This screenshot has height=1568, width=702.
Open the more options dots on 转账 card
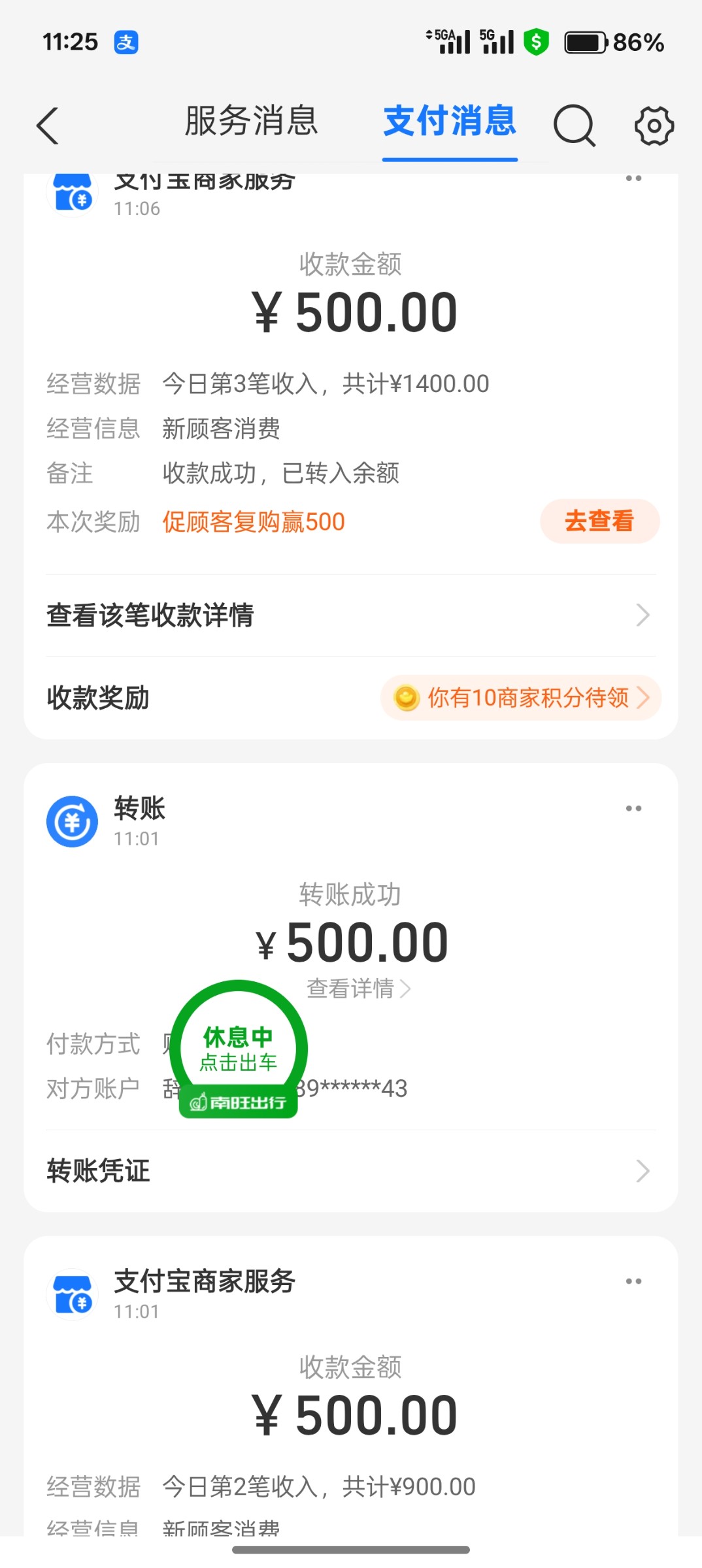coord(633,808)
